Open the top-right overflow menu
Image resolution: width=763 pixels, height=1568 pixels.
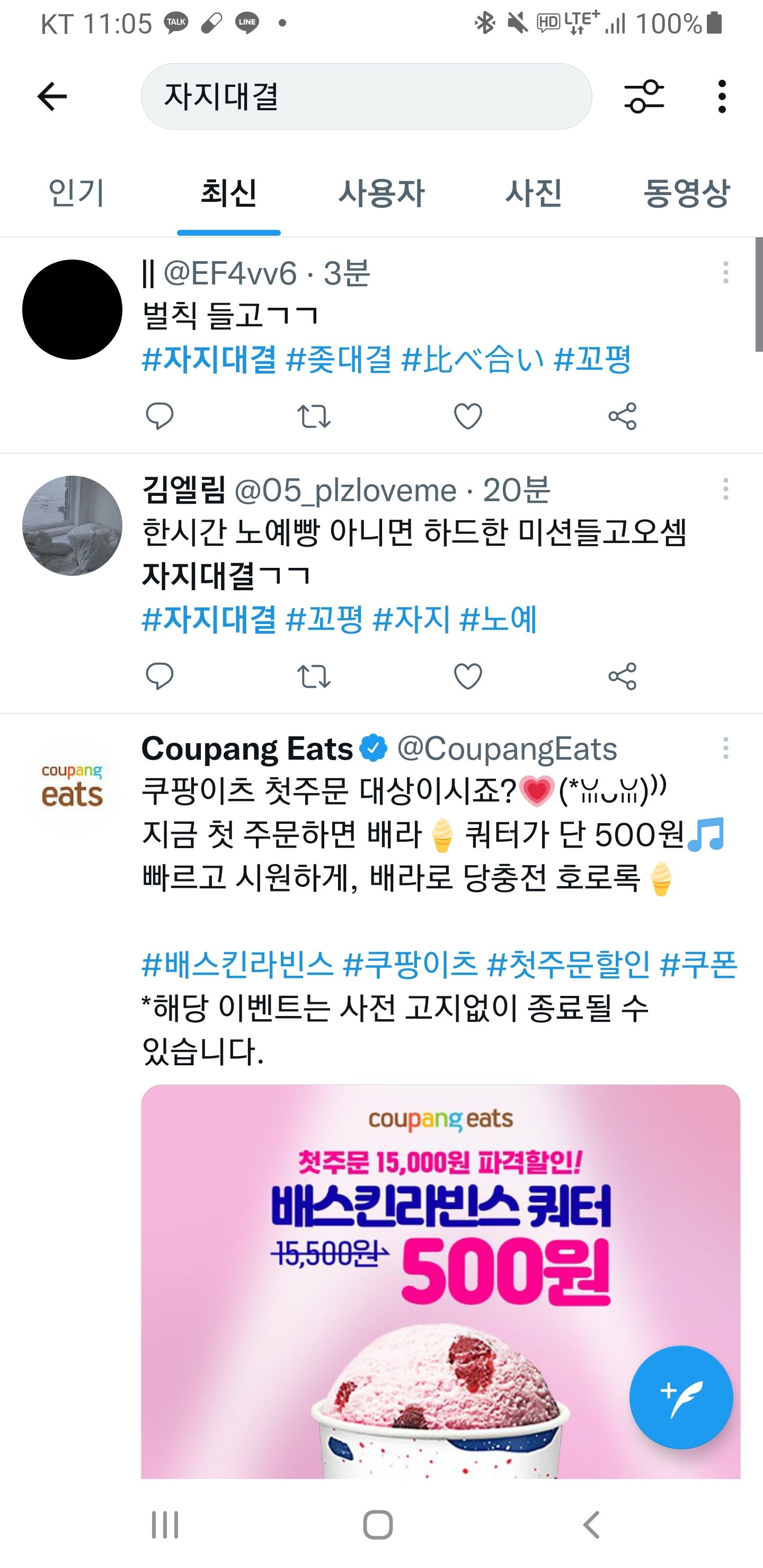722,96
